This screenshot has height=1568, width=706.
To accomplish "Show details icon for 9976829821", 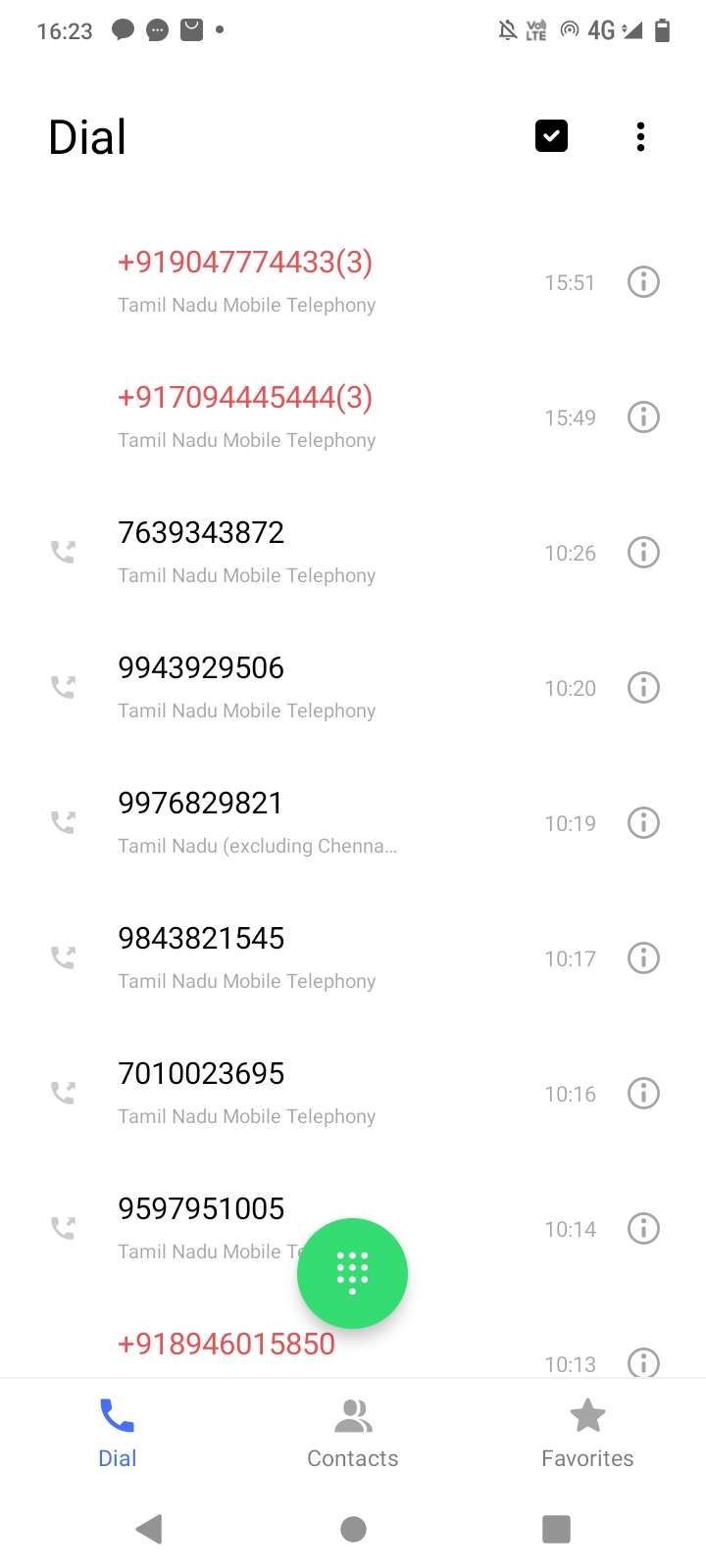I will point(643,823).
